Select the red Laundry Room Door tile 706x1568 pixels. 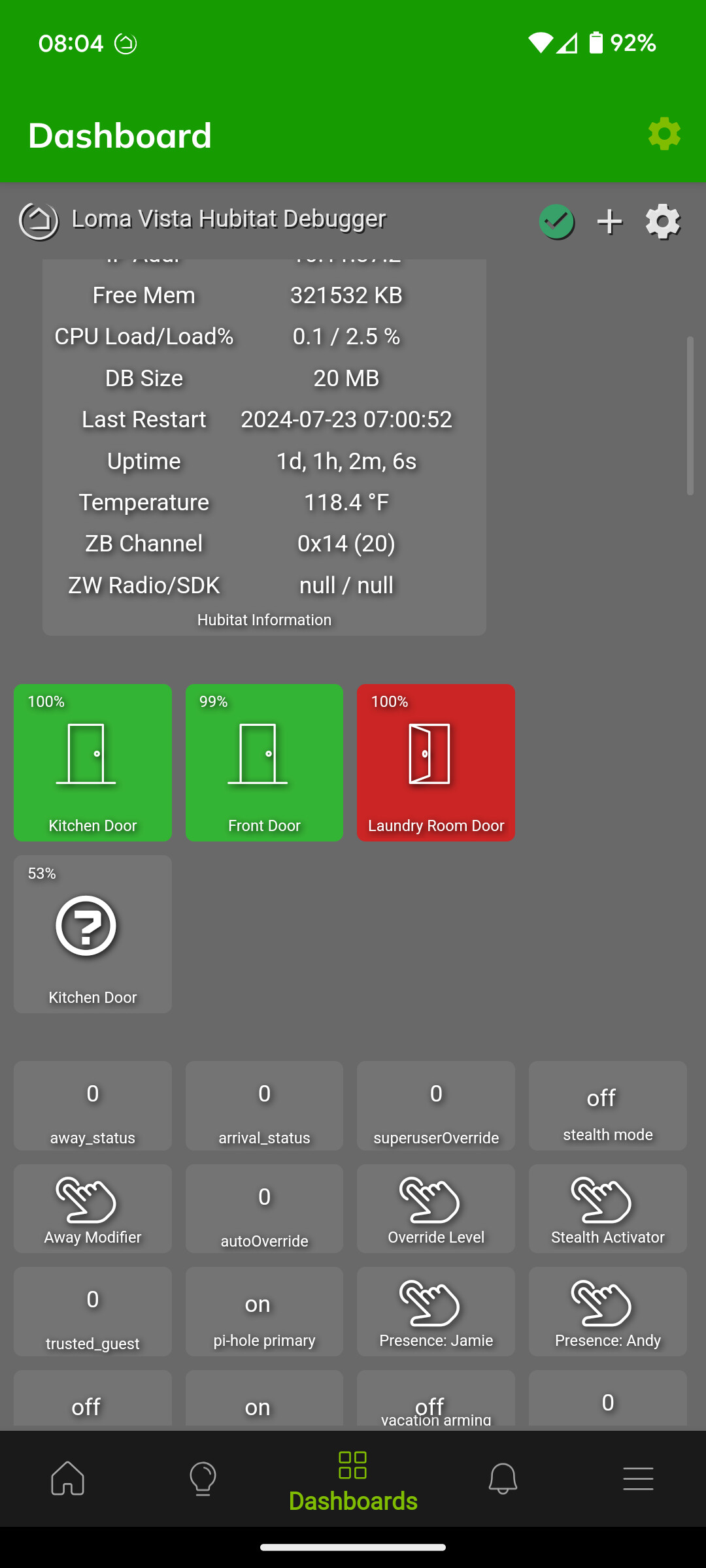[x=436, y=762]
